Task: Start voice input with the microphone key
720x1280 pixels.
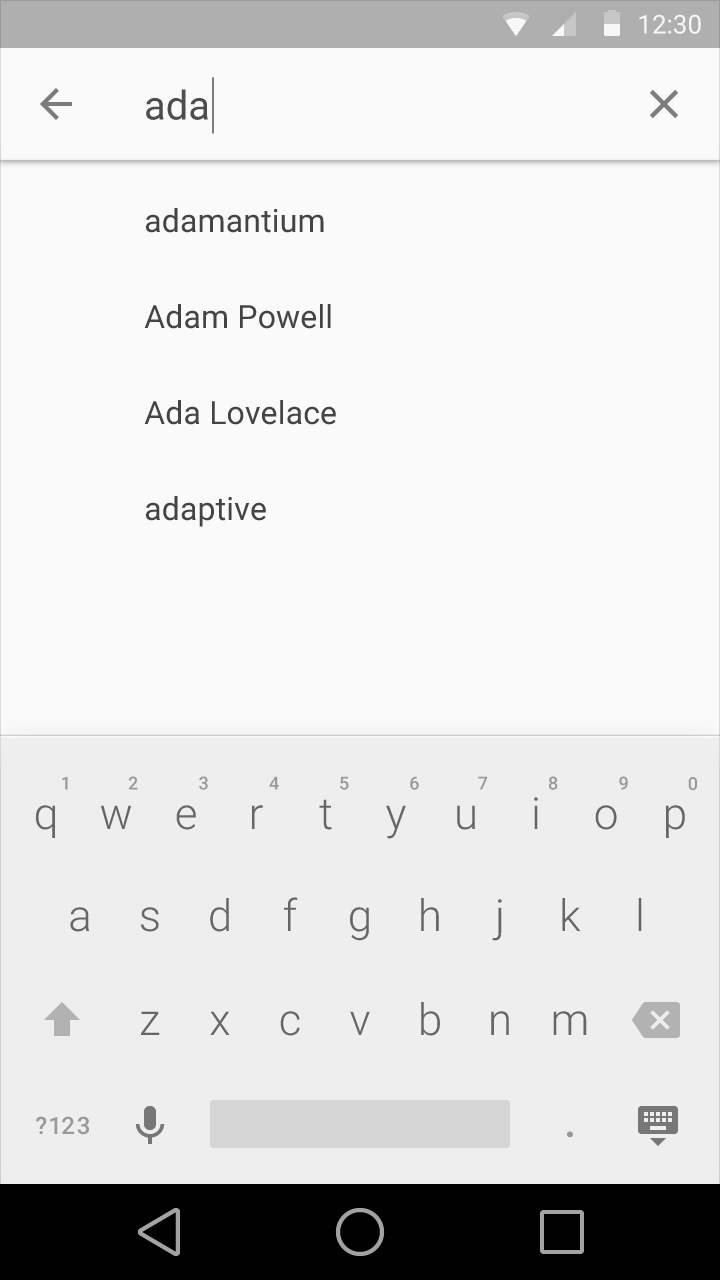Action: [150, 1125]
